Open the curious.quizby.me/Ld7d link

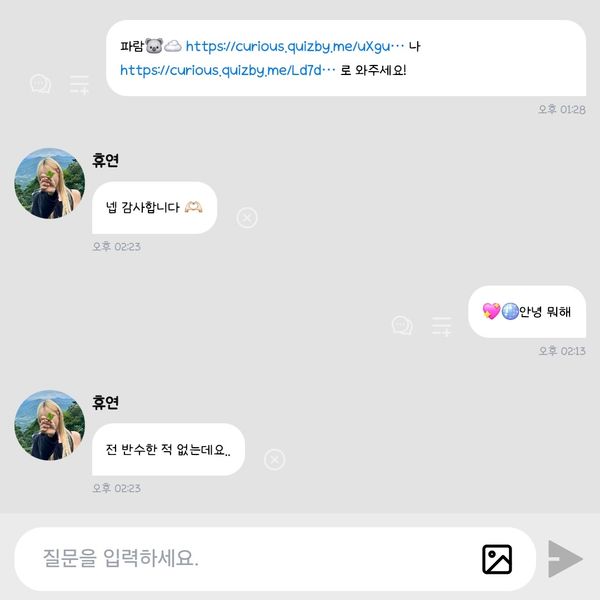[x=226, y=70]
